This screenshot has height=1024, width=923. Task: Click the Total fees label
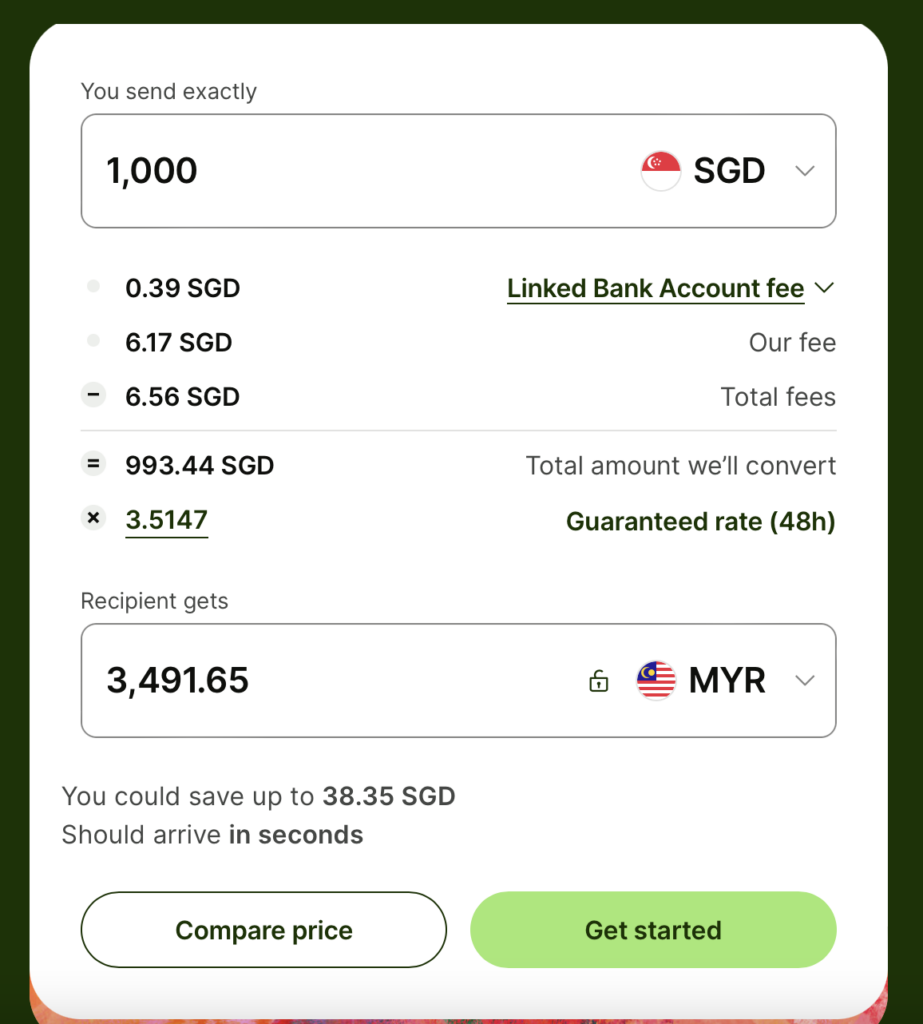pyautogui.click(x=778, y=396)
